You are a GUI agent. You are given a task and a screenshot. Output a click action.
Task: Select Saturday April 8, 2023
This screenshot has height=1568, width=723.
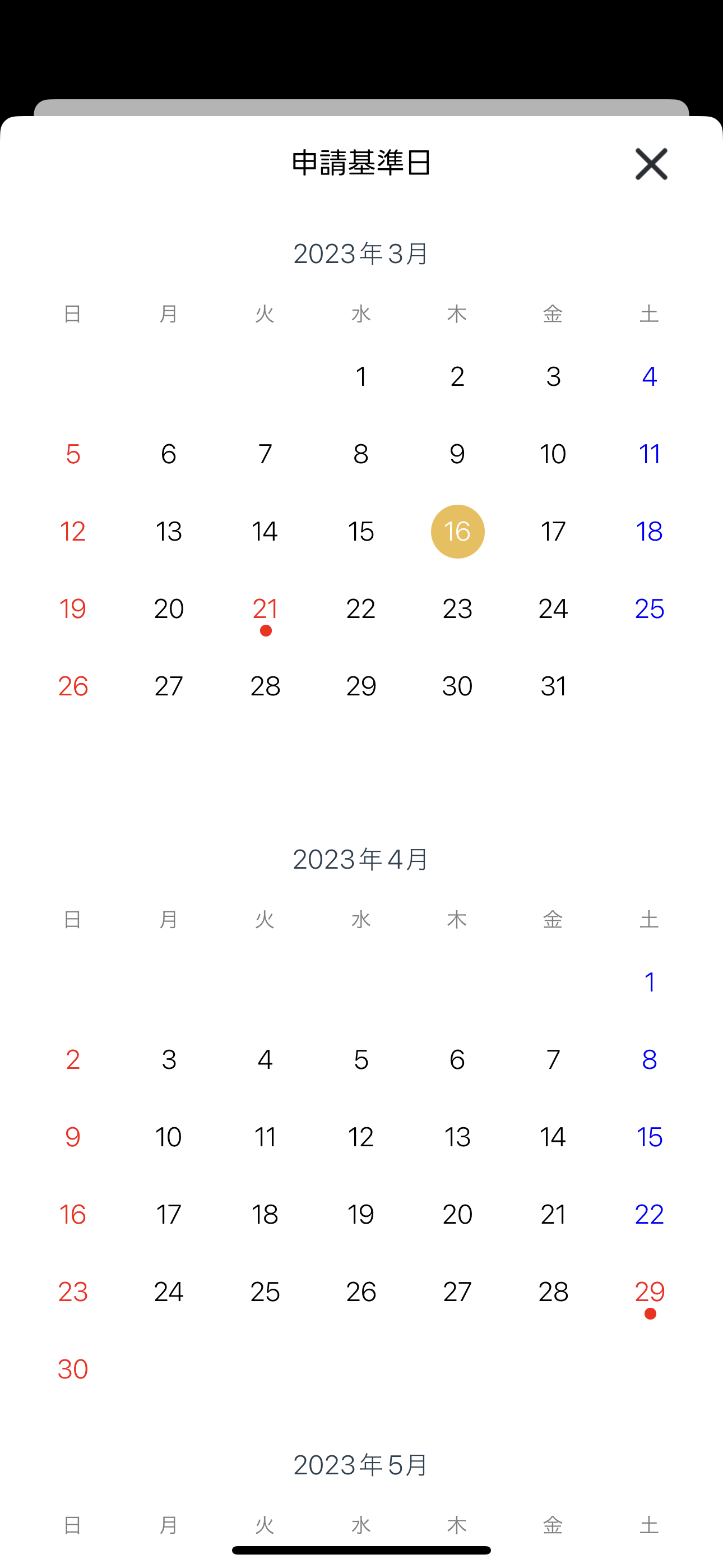click(650, 1060)
